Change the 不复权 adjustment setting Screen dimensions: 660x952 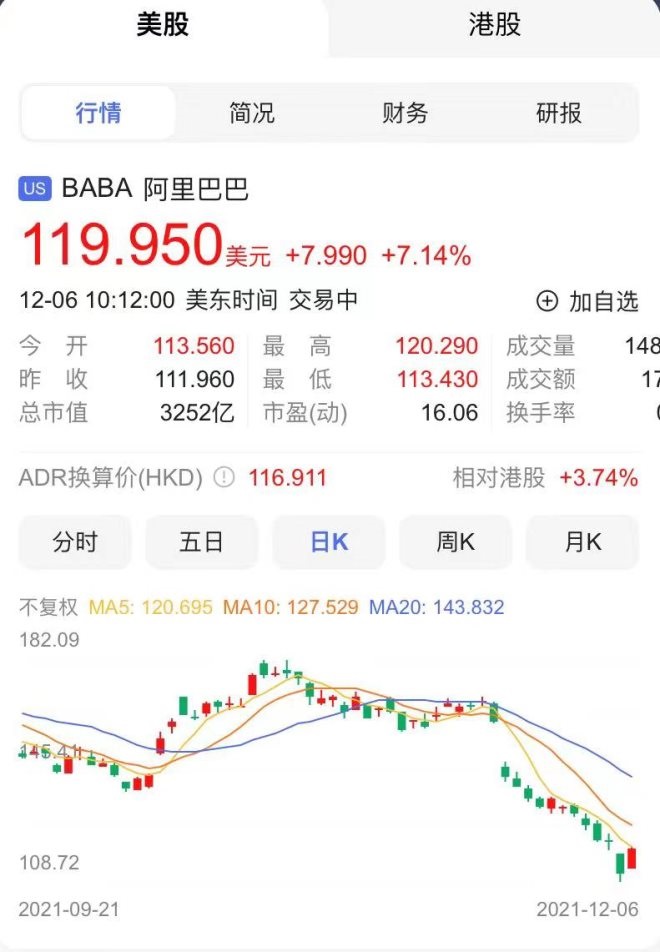(48, 607)
